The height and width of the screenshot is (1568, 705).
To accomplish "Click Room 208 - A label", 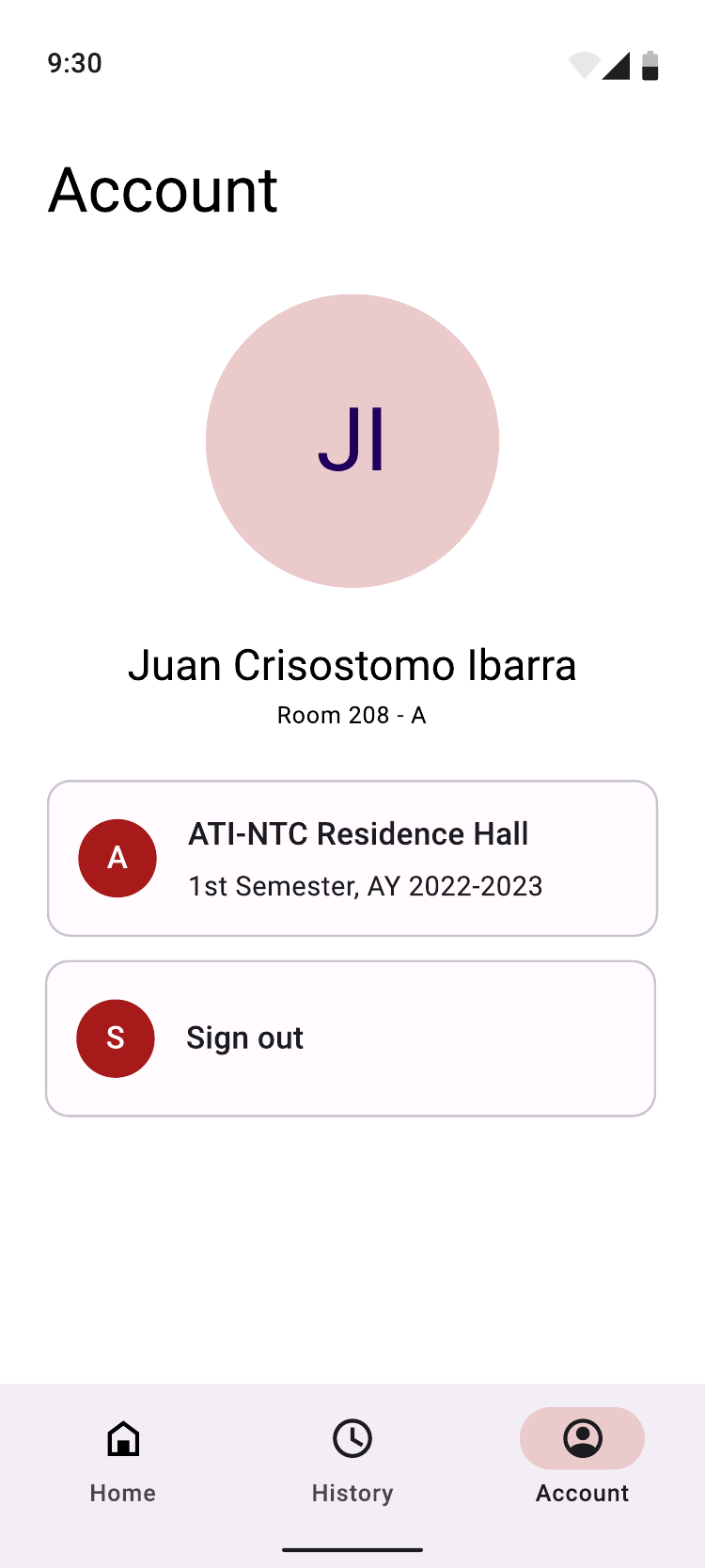I will (x=352, y=715).
